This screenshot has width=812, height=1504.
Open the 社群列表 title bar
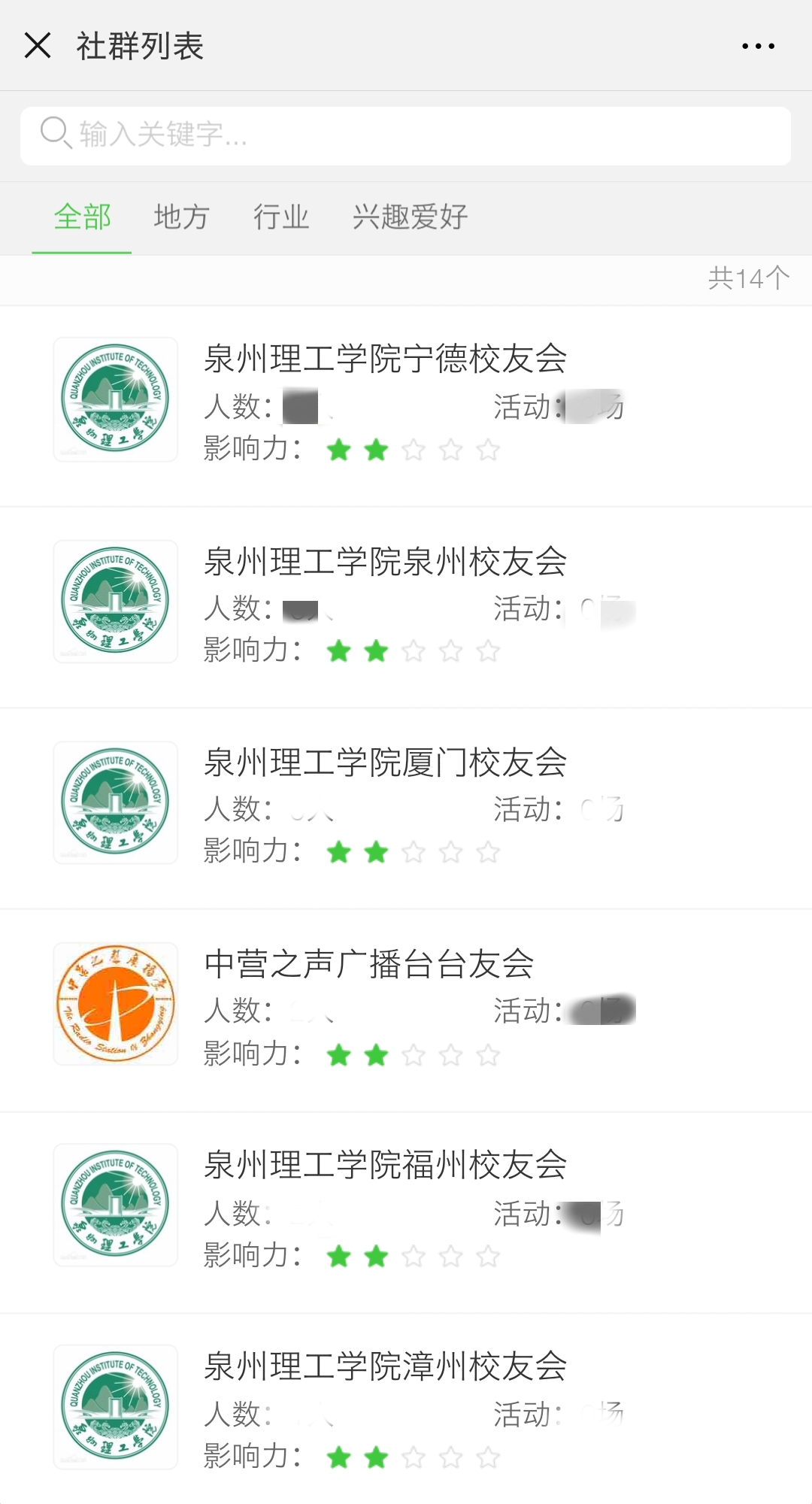140,46
